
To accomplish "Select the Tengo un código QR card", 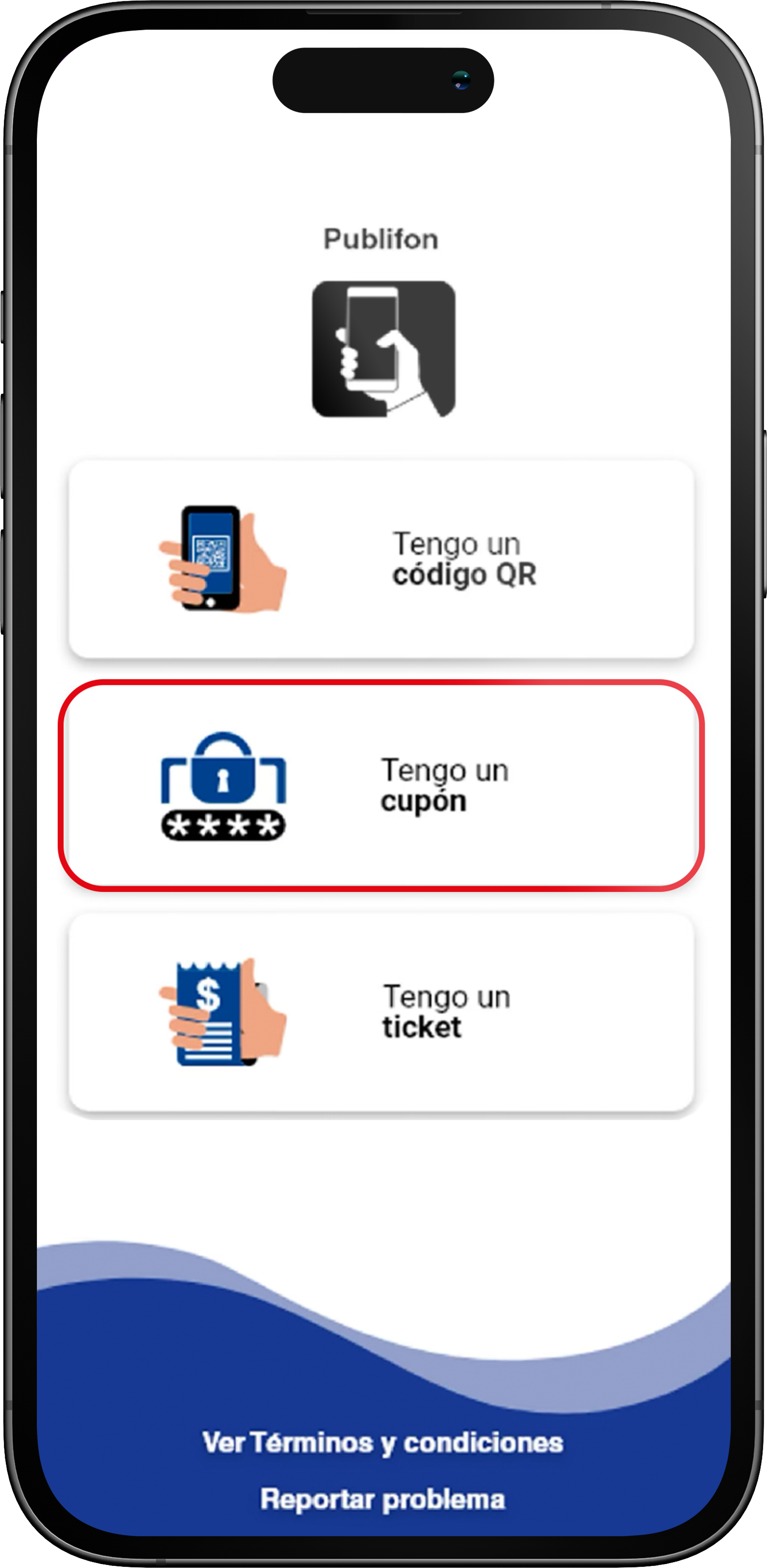I will [x=381, y=559].
